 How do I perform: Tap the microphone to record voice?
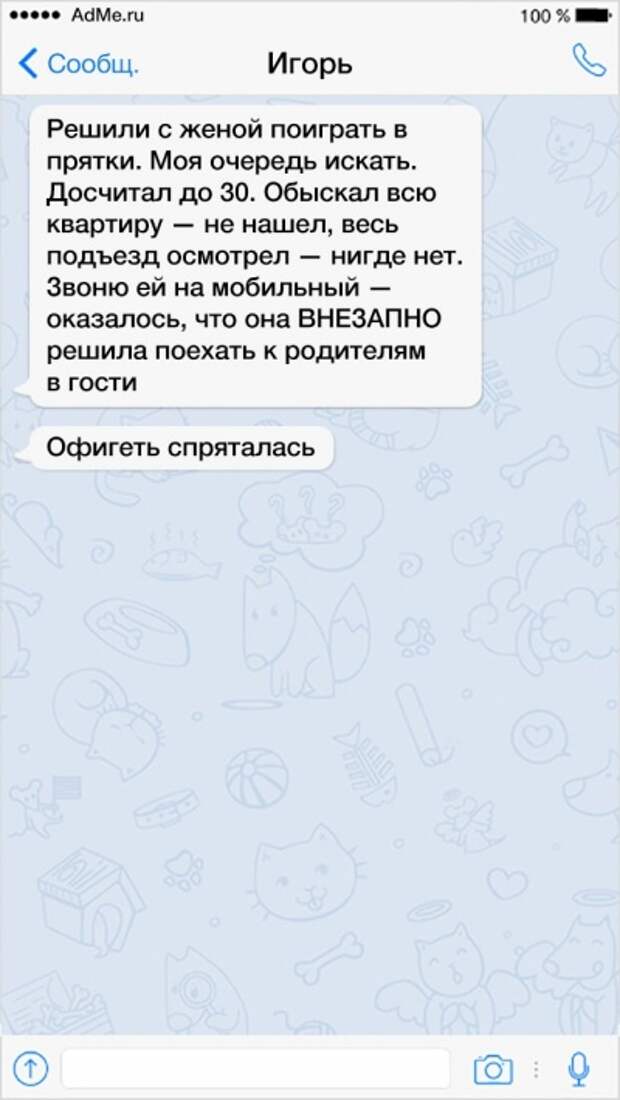(x=578, y=1068)
